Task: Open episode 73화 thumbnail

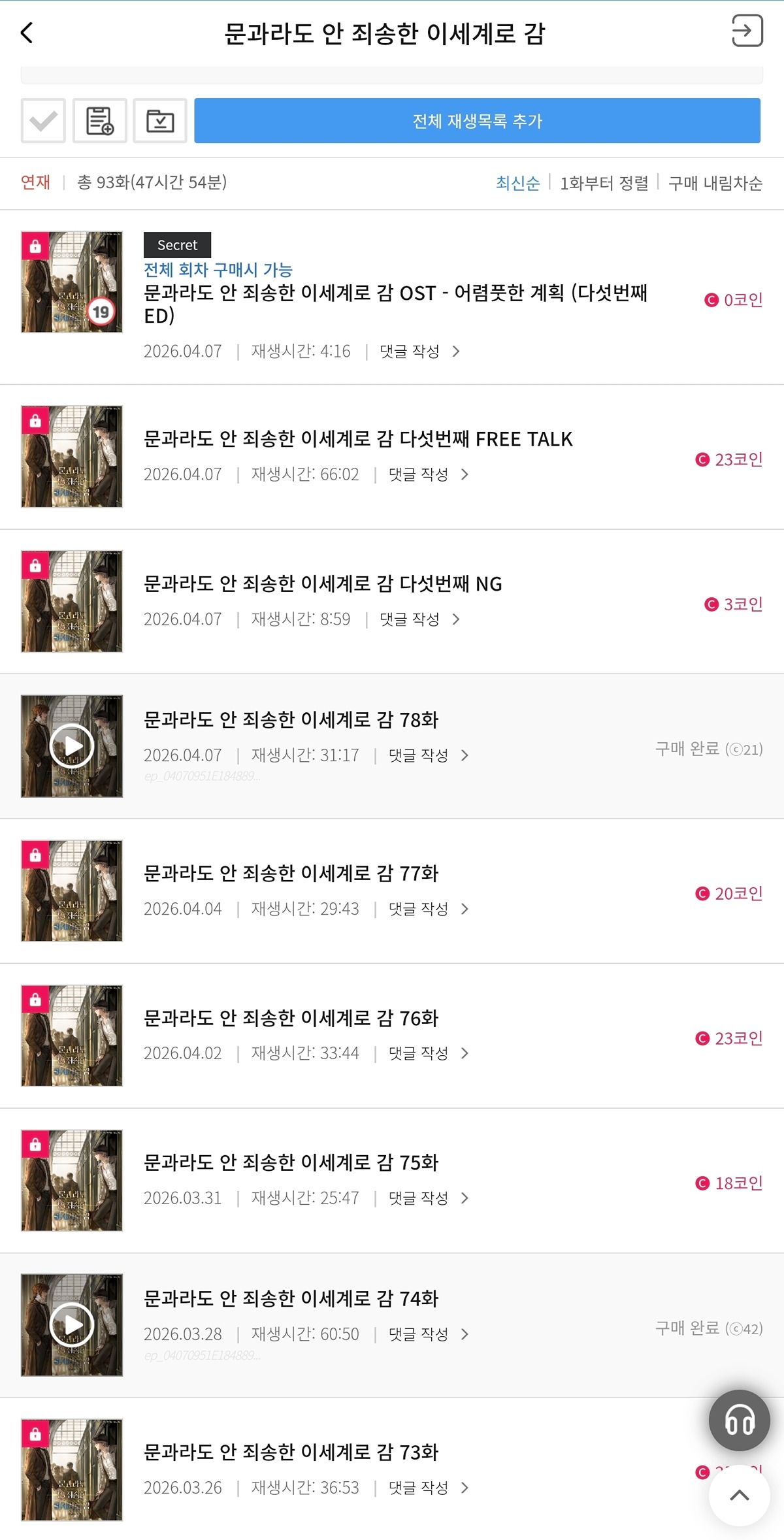Action: 72,1470
